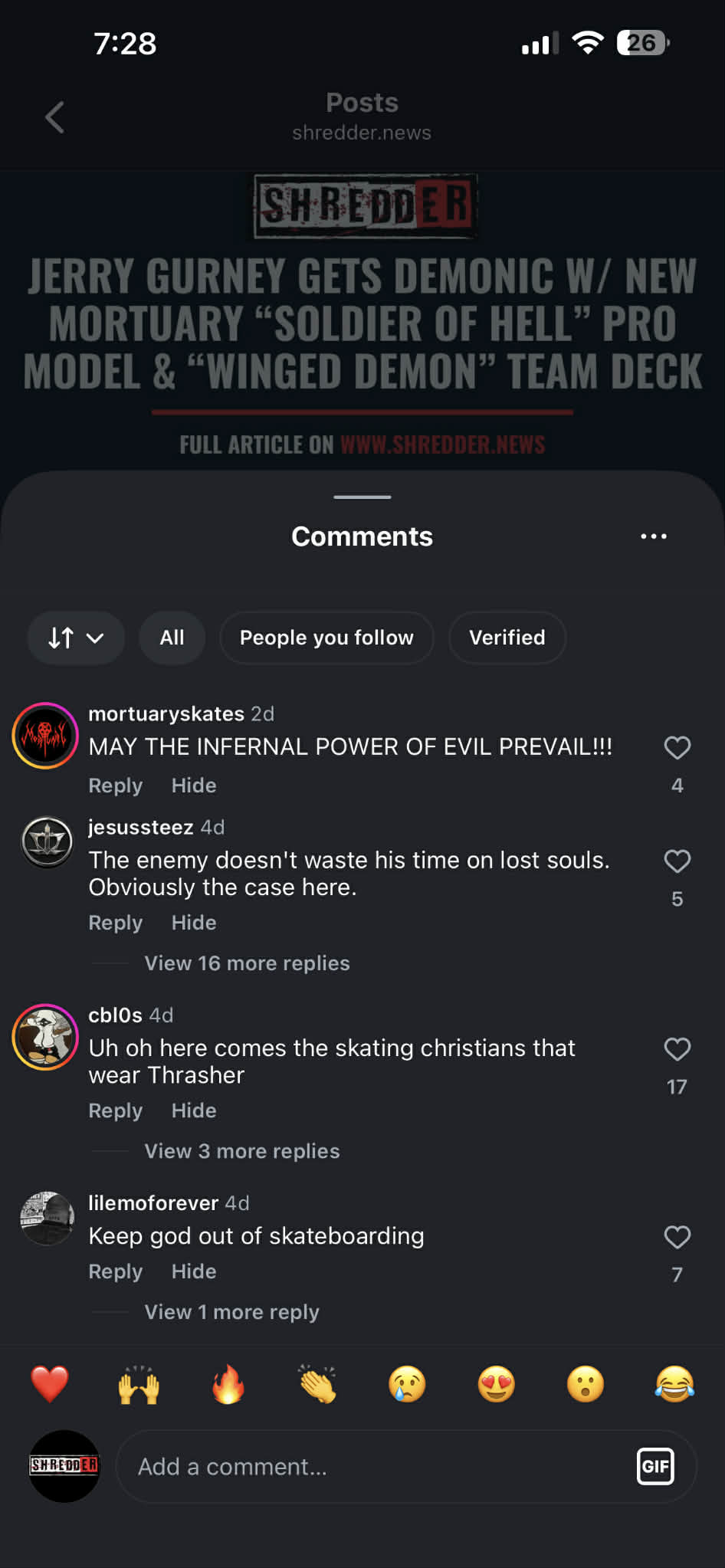Open the jesussteez profile picture

point(47,842)
